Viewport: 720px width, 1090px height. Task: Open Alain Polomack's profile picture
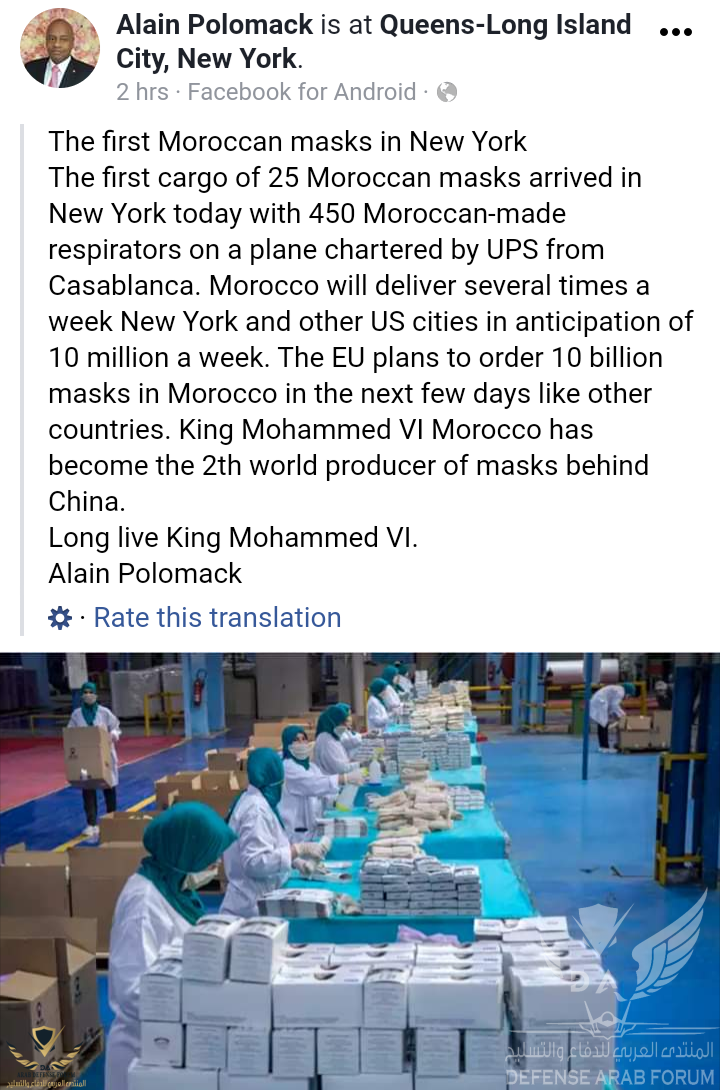coord(60,48)
